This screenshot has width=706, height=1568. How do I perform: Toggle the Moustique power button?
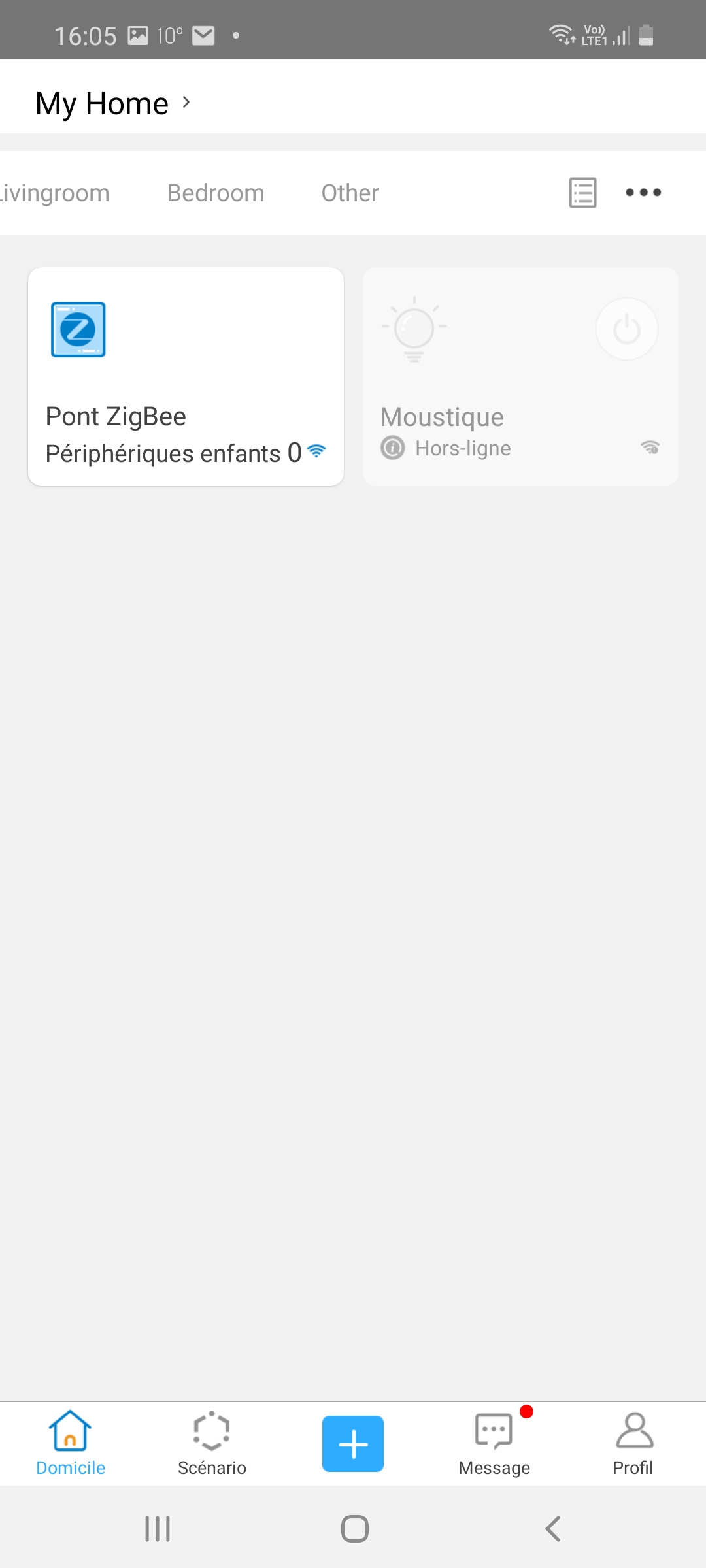pyautogui.click(x=627, y=329)
